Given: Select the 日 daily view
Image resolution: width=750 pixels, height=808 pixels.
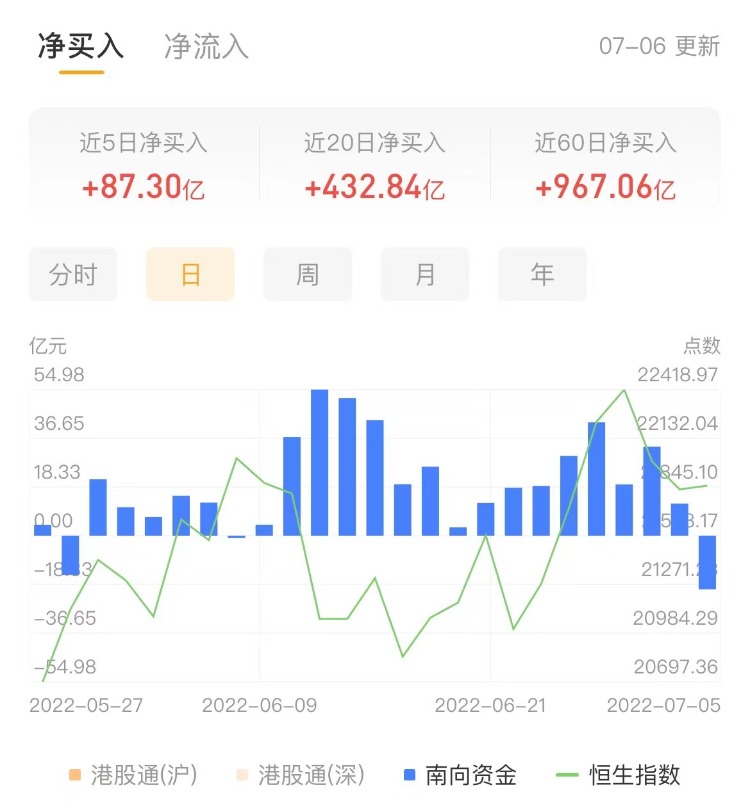Looking at the screenshot, I should [190, 275].
